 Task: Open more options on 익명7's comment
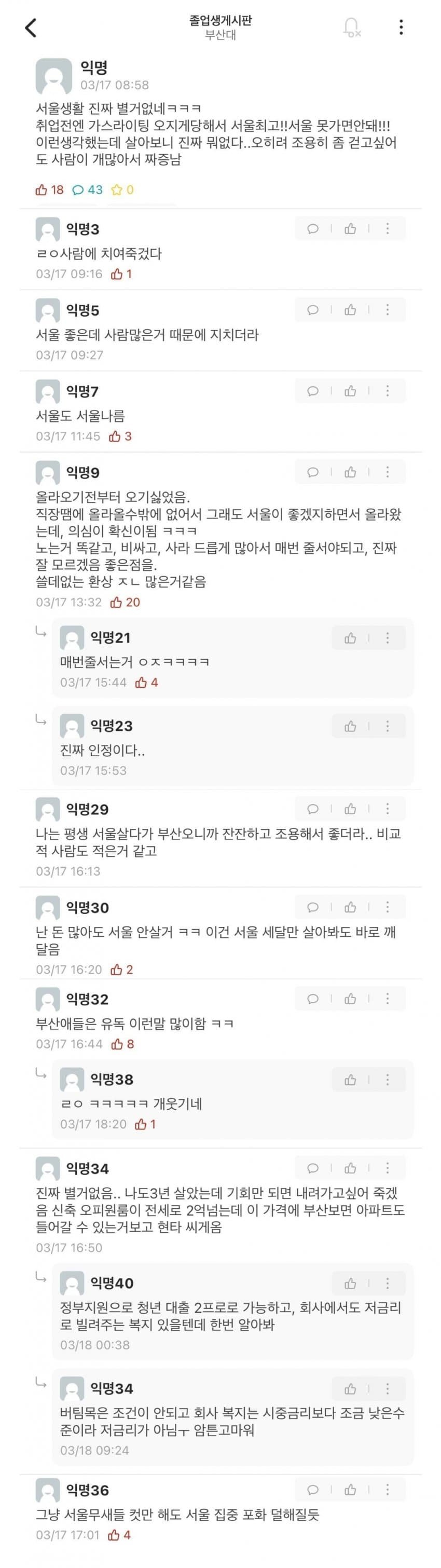pyautogui.click(x=388, y=391)
